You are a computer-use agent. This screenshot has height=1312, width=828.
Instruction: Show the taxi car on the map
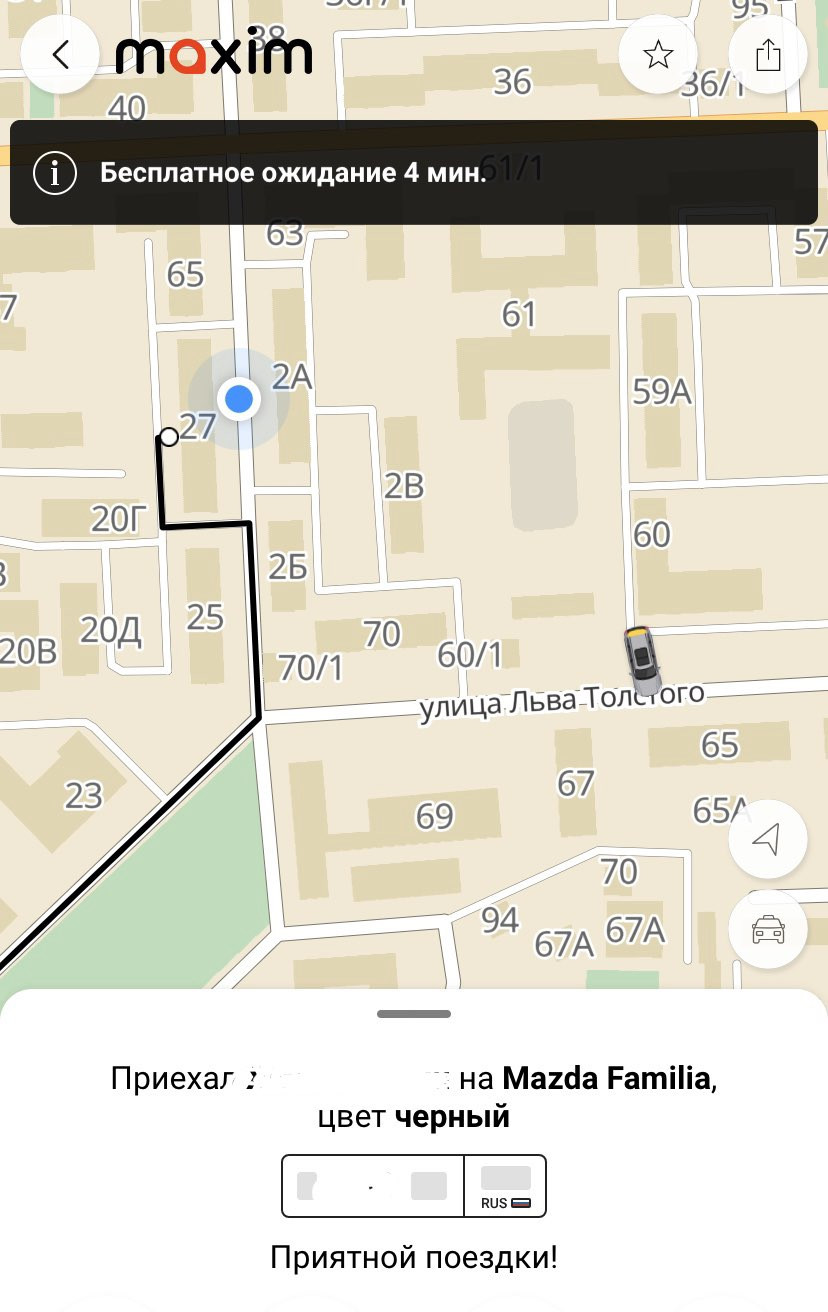[768, 930]
